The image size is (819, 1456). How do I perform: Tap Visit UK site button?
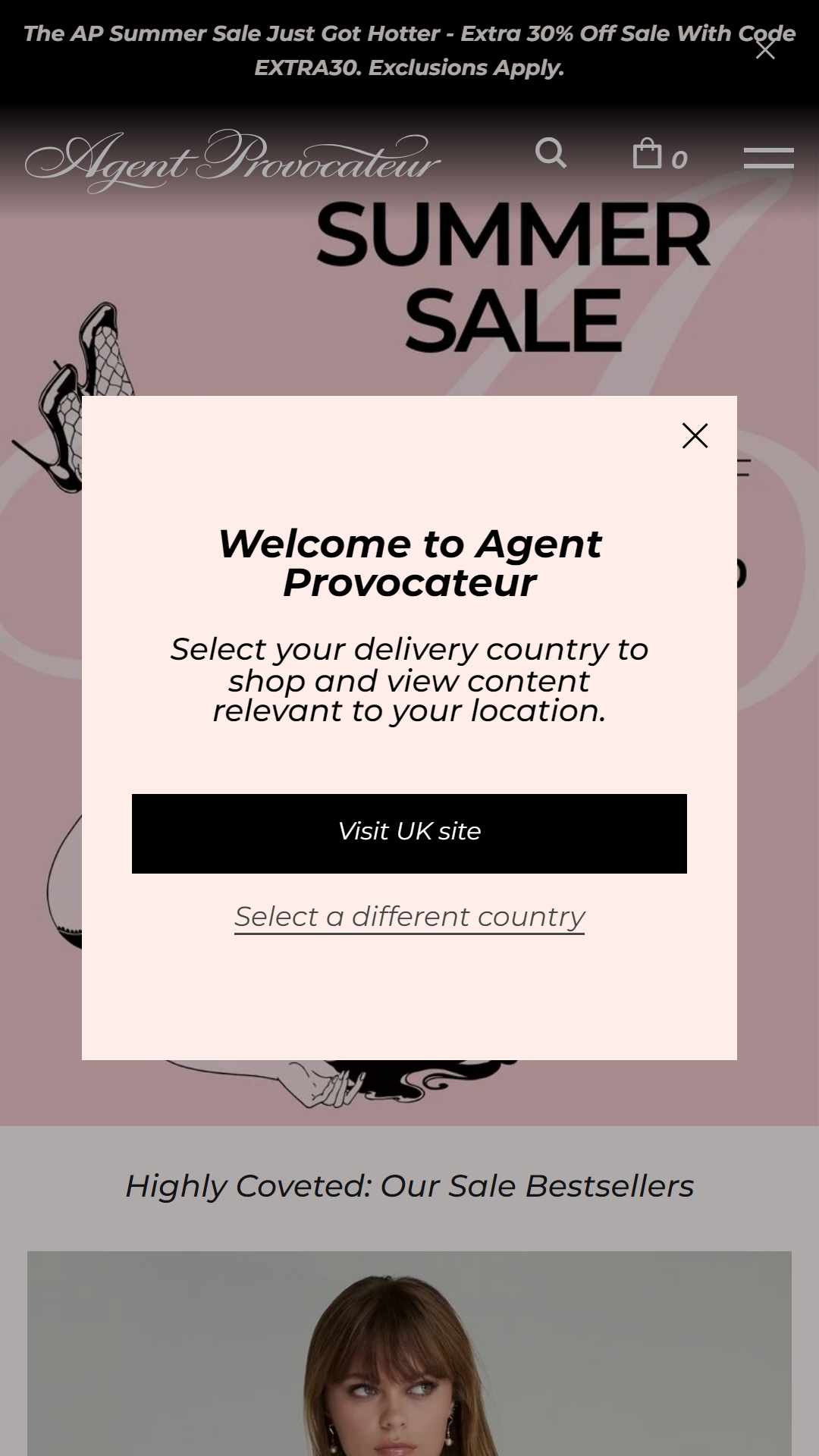[409, 833]
